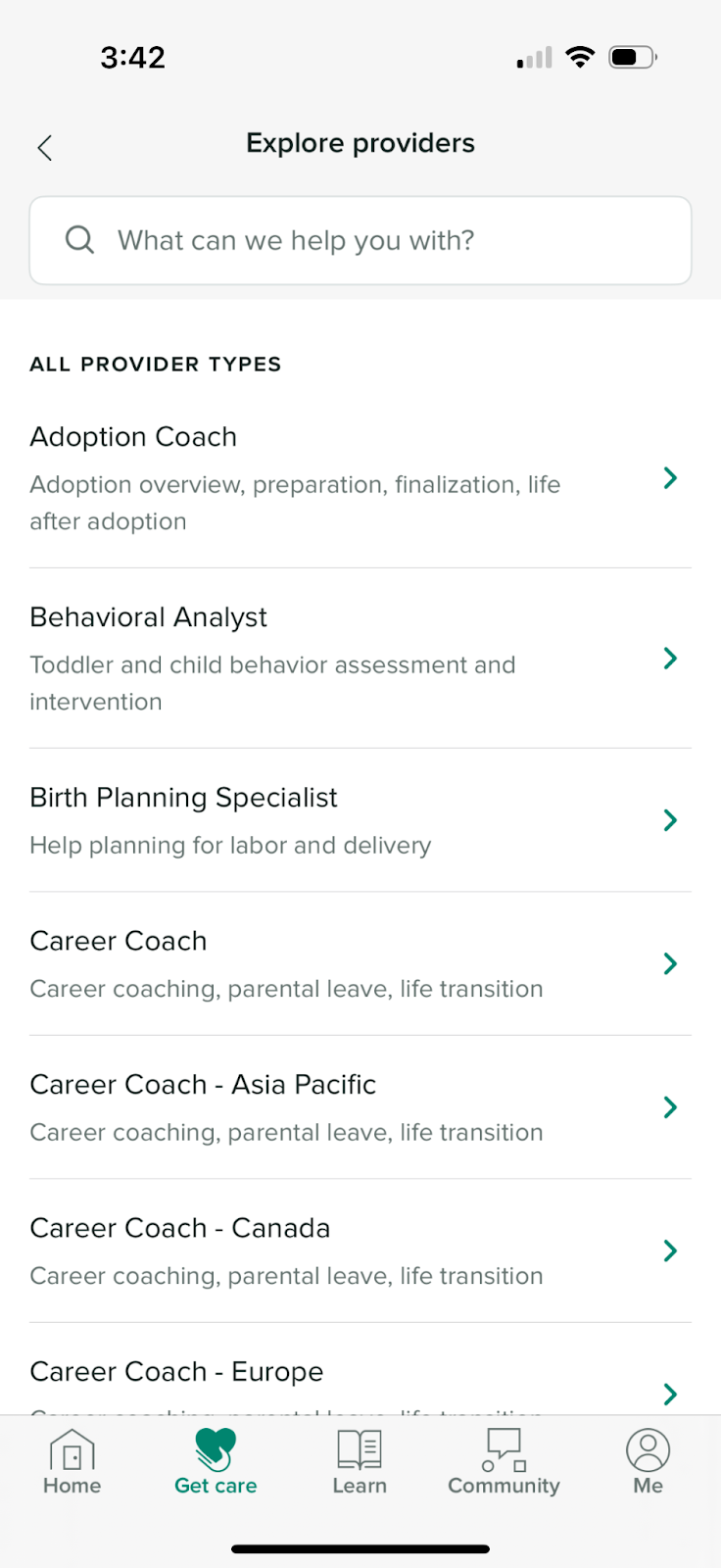Open the Community tab
Image resolution: width=721 pixels, height=1568 pixels.
click(x=504, y=1461)
